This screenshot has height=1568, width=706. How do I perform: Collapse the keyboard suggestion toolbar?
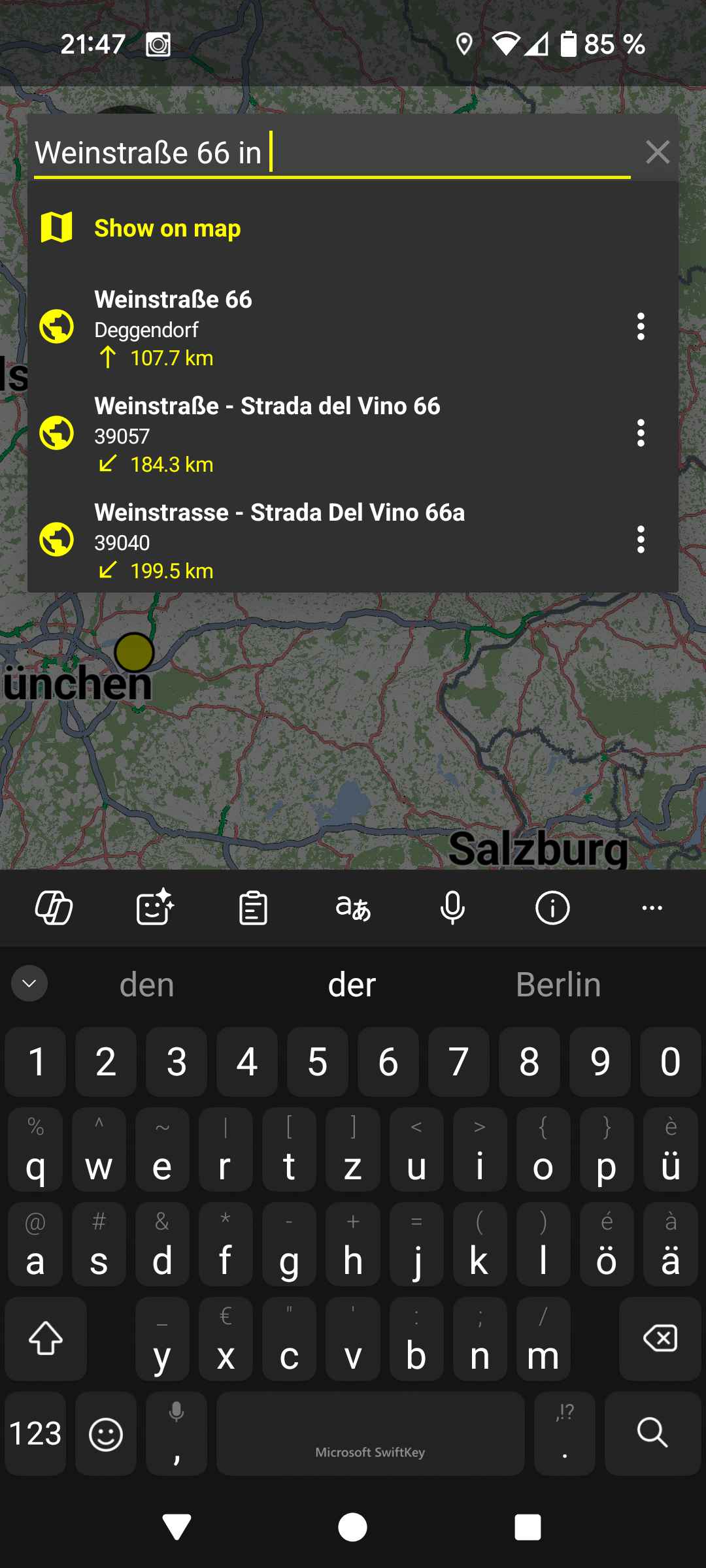(29, 983)
